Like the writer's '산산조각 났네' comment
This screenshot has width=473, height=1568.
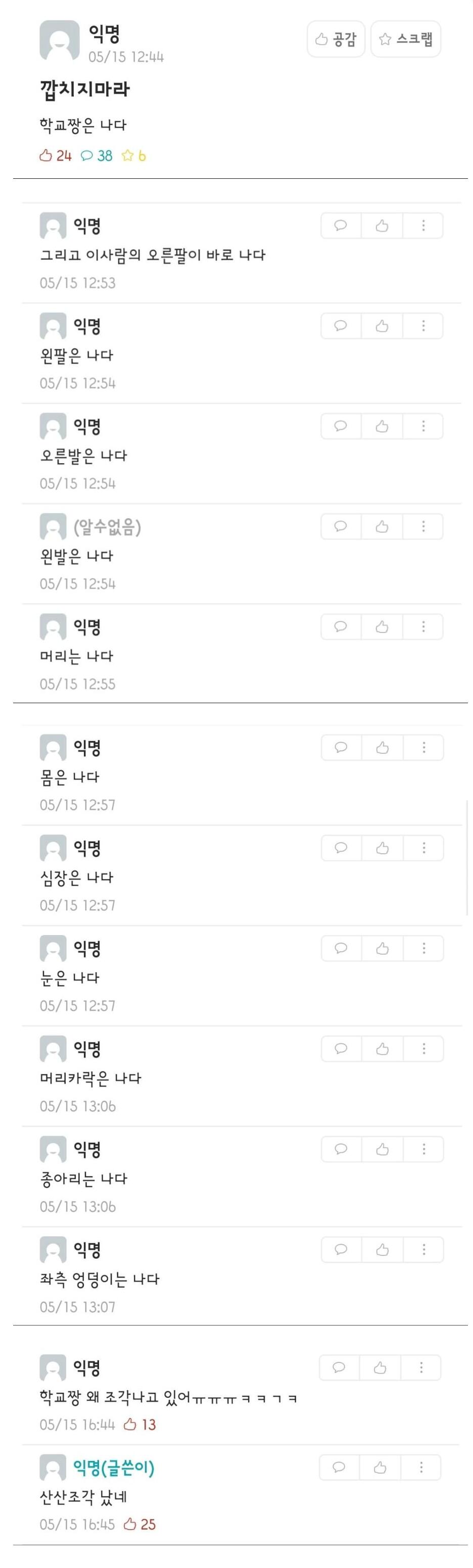380,1467
